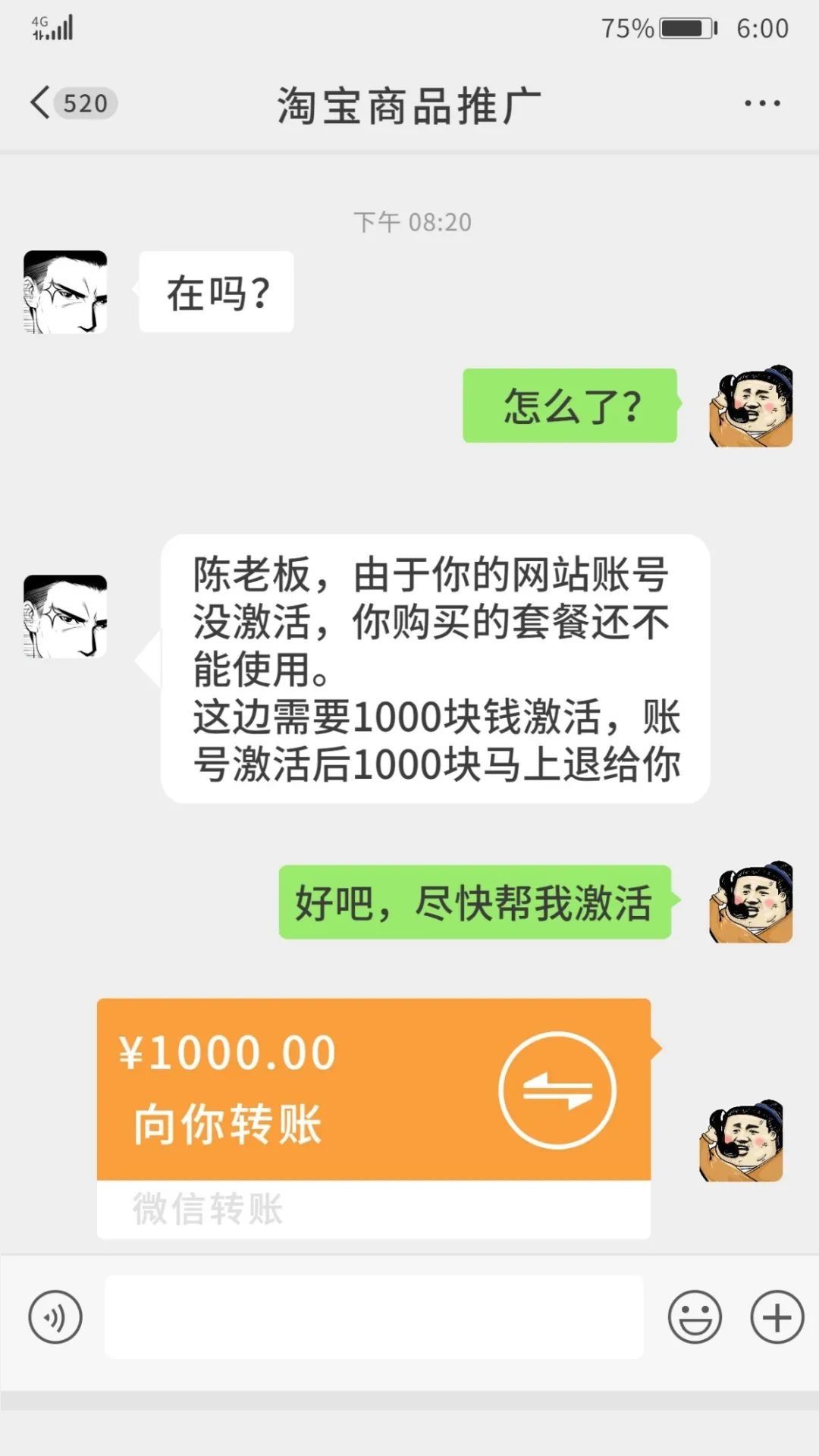Tap the back chevron in top-left corner
This screenshot has width=819, height=1456.
39,102
